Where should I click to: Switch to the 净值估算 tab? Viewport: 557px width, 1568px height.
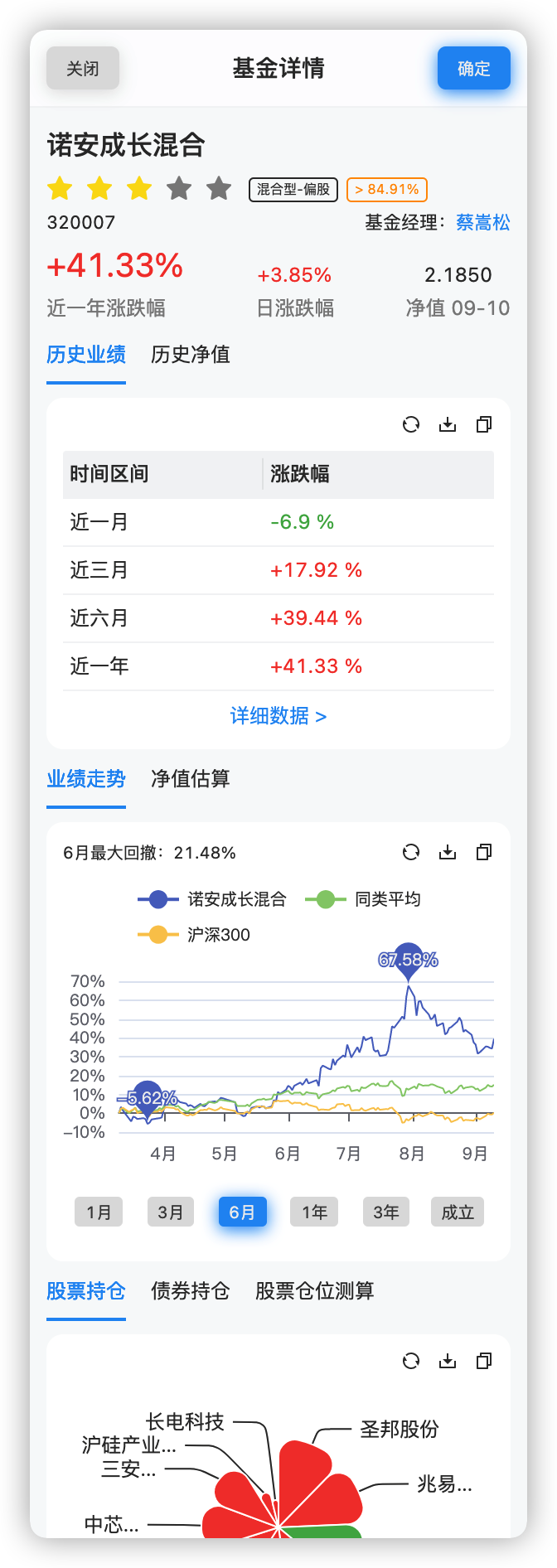pyautogui.click(x=190, y=779)
